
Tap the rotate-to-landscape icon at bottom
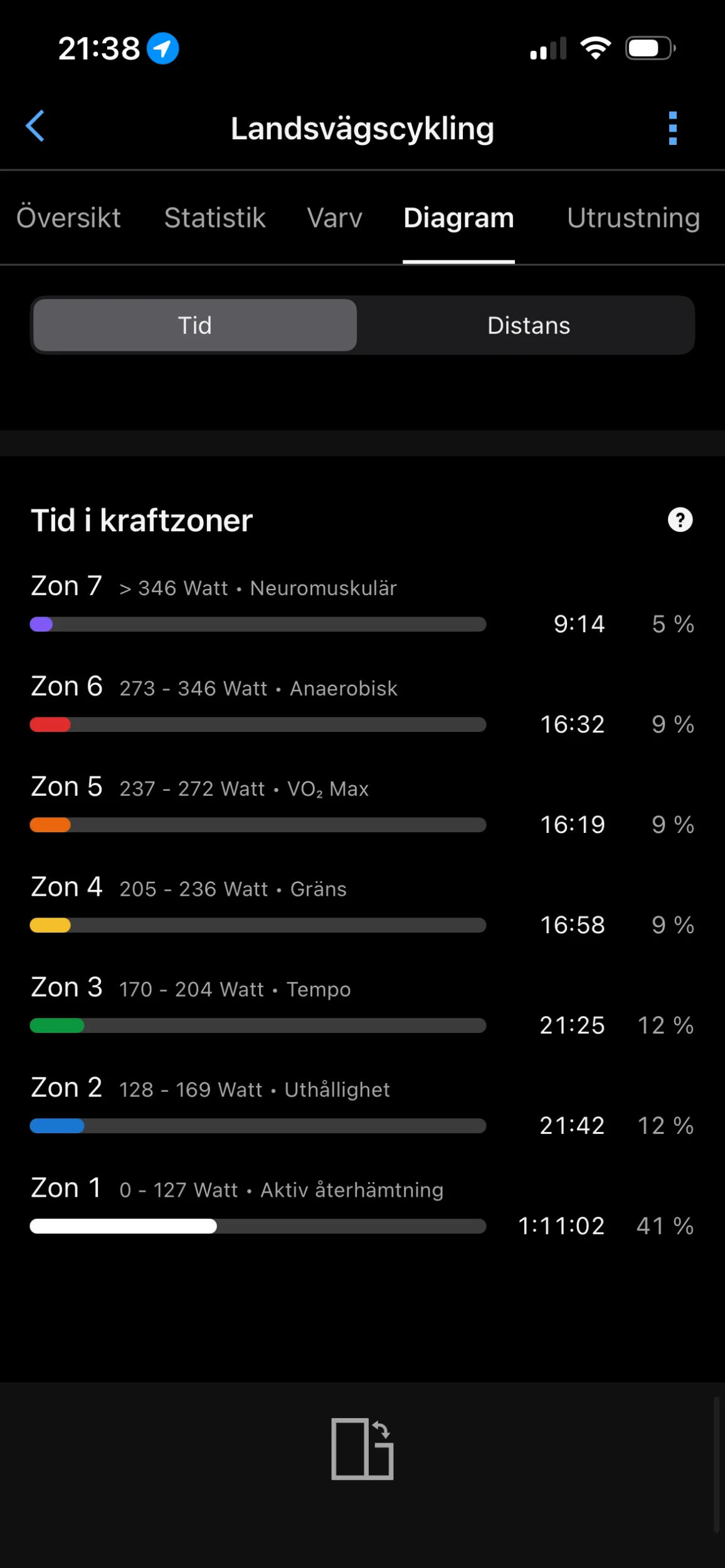pyautogui.click(x=362, y=1448)
